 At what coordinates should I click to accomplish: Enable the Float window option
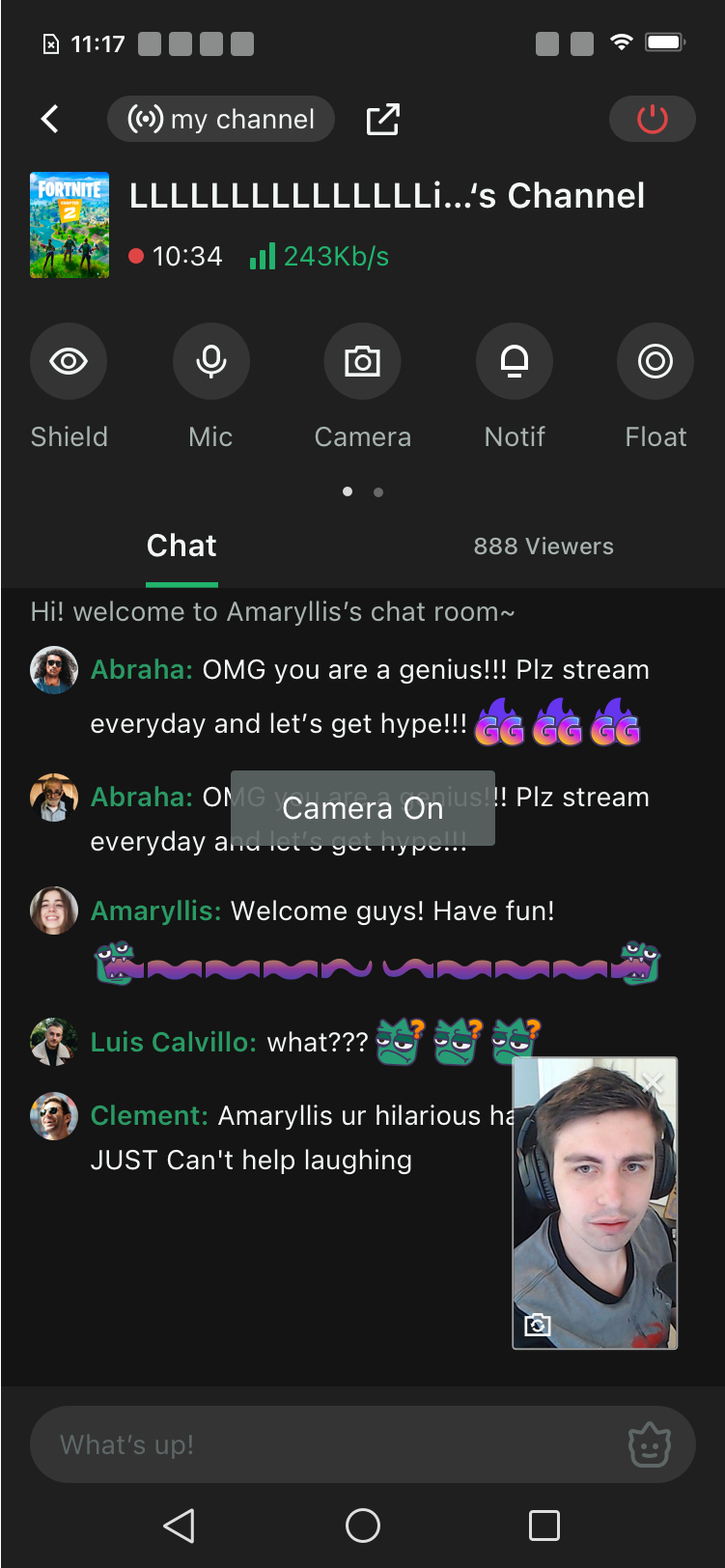(655, 361)
